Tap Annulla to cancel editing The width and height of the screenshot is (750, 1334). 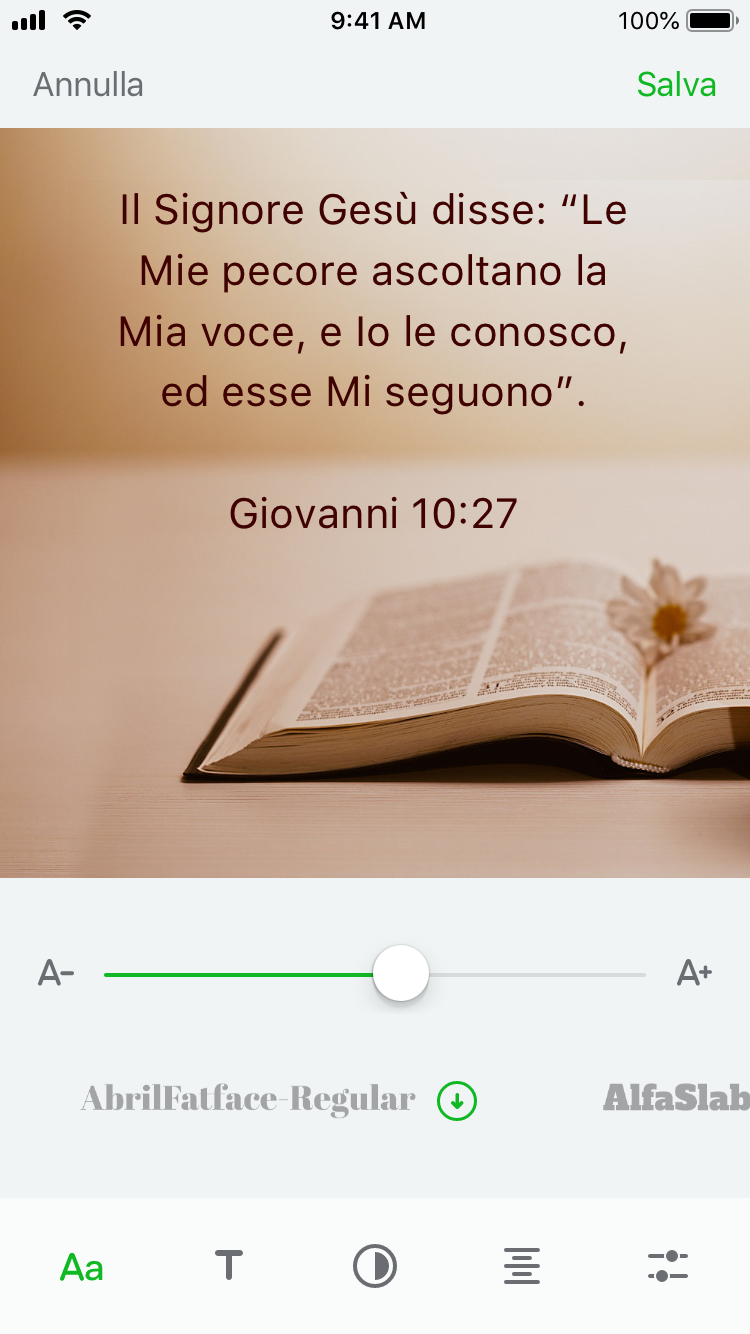click(88, 85)
